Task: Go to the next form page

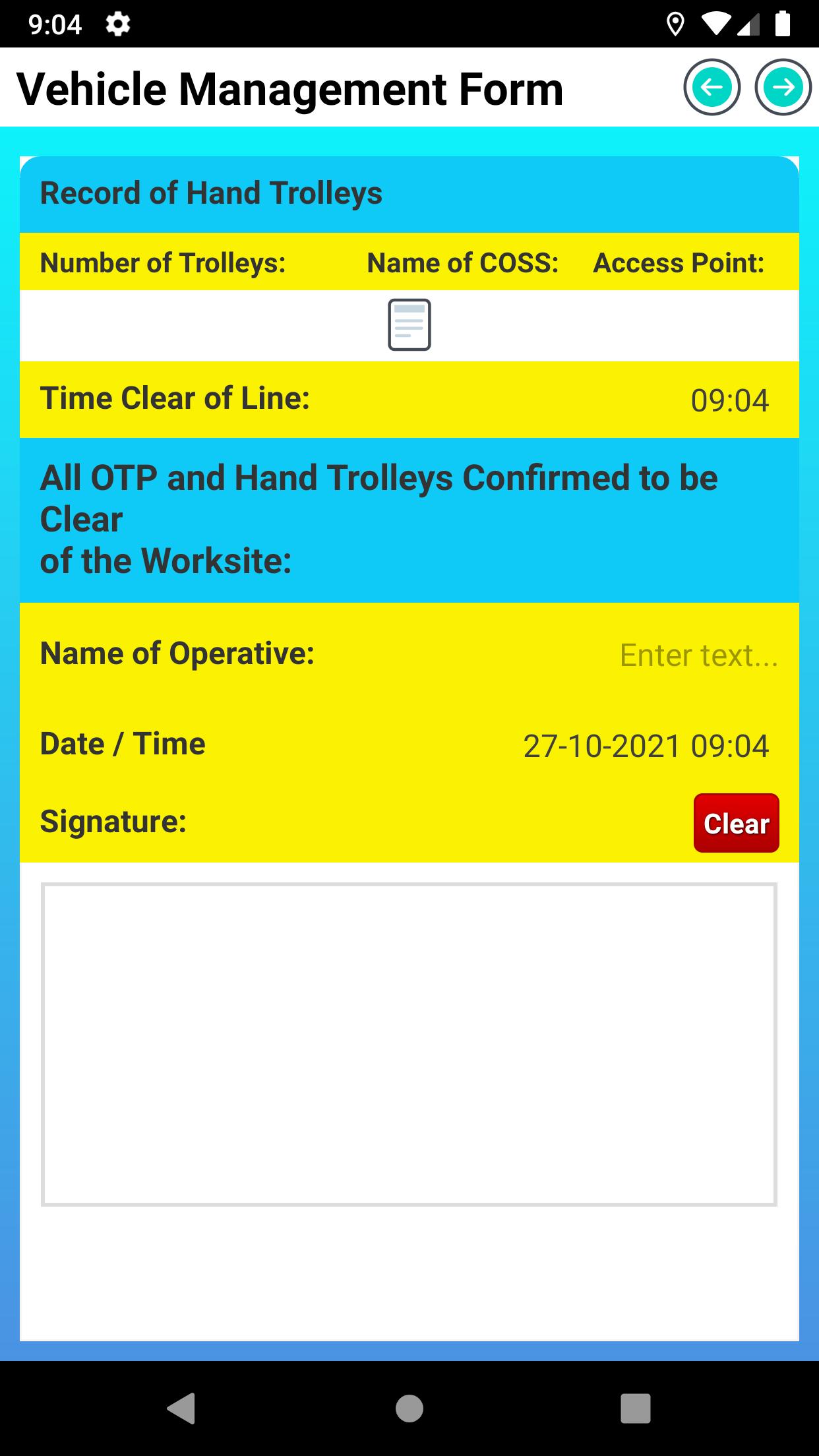Action: [x=783, y=87]
